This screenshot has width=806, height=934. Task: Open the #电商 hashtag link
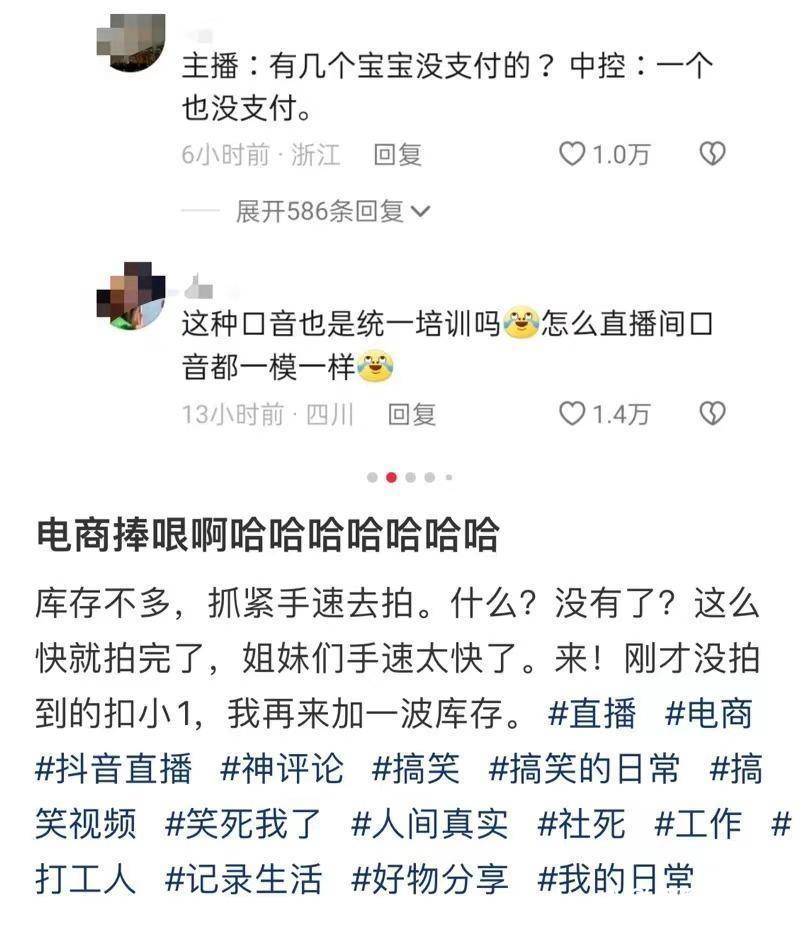pos(708,714)
